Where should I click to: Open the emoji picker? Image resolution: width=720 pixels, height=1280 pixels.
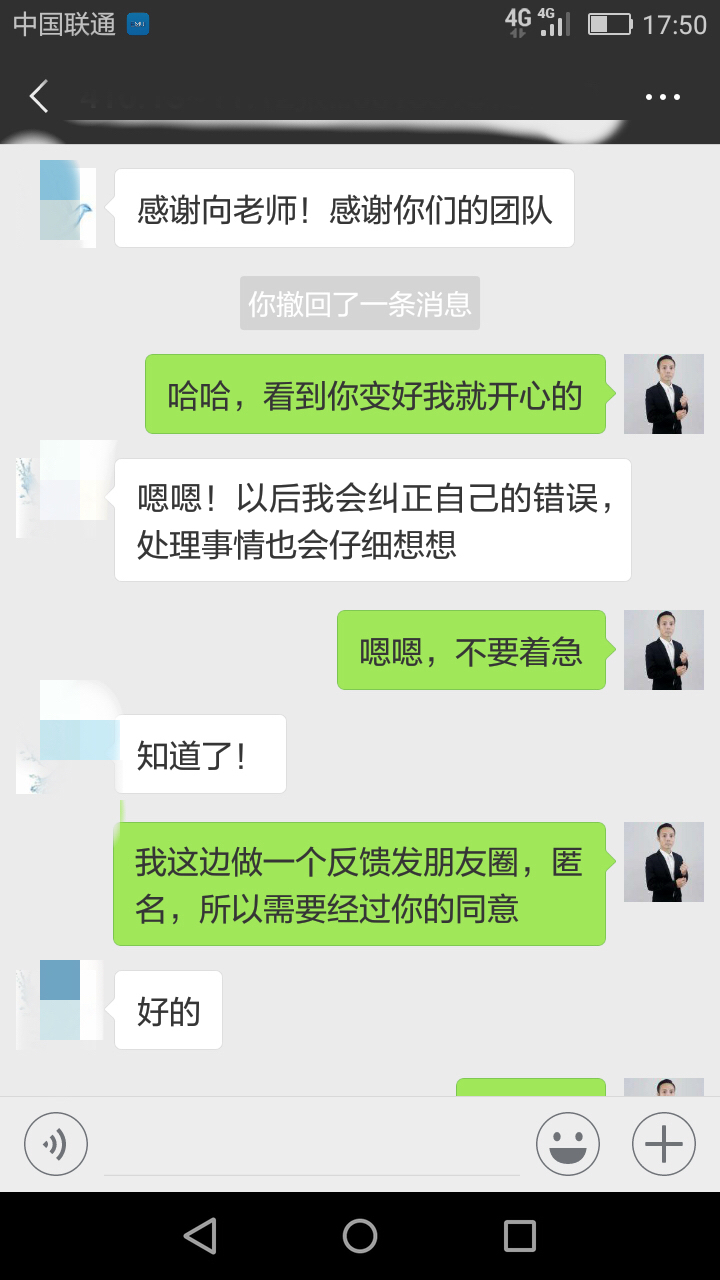coord(568,1143)
